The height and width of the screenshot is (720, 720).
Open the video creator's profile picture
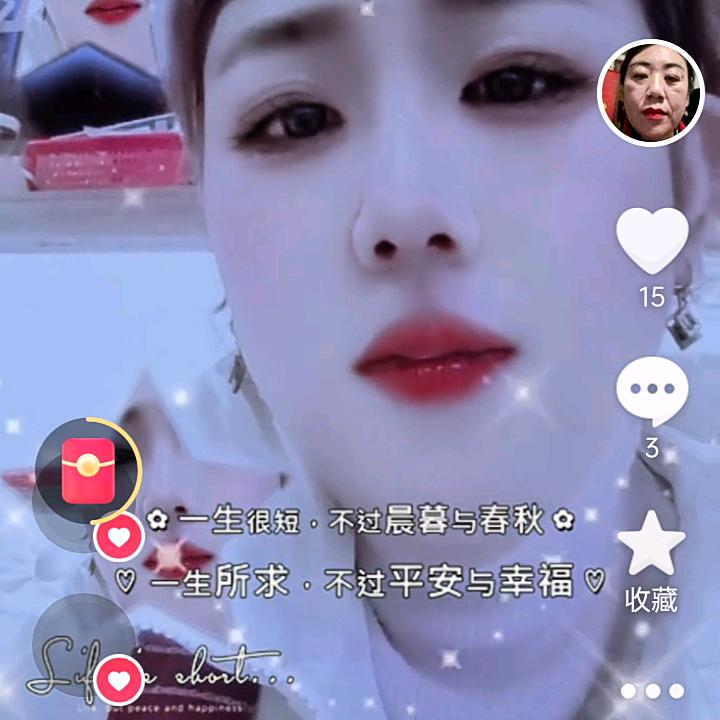point(650,93)
